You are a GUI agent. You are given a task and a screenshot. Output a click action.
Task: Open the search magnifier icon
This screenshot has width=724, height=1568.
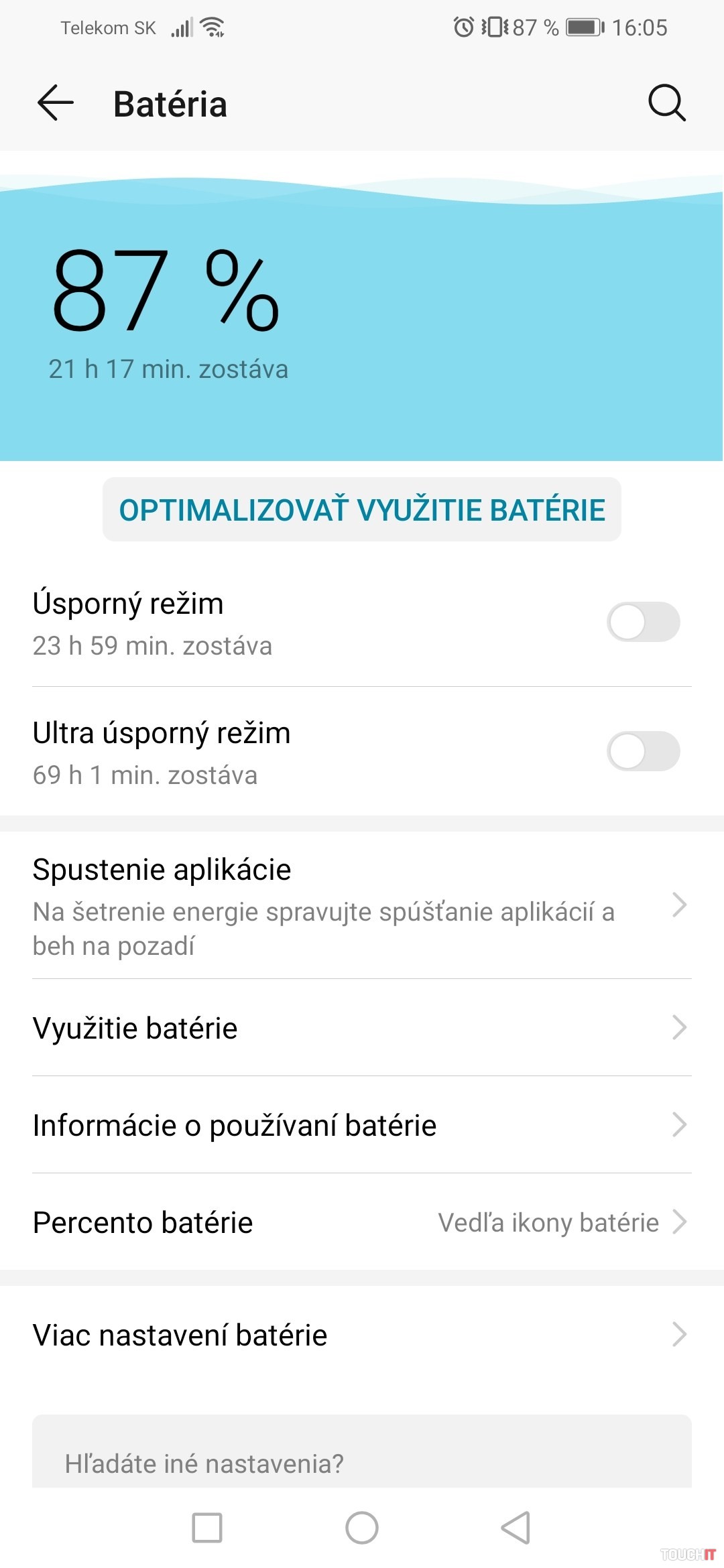[x=666, y=103]
